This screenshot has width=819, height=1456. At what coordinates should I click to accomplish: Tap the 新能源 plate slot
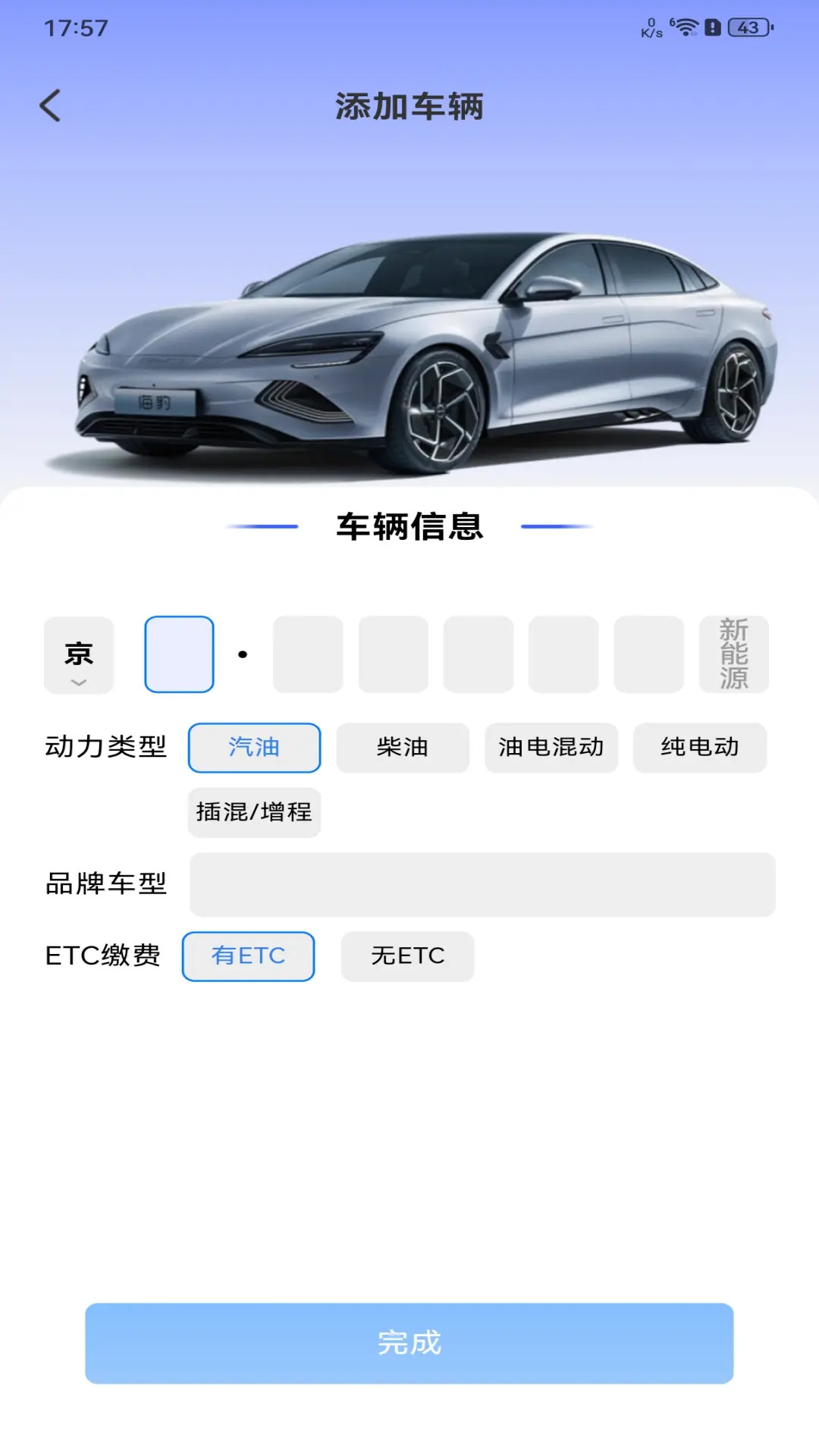point(733,655)
